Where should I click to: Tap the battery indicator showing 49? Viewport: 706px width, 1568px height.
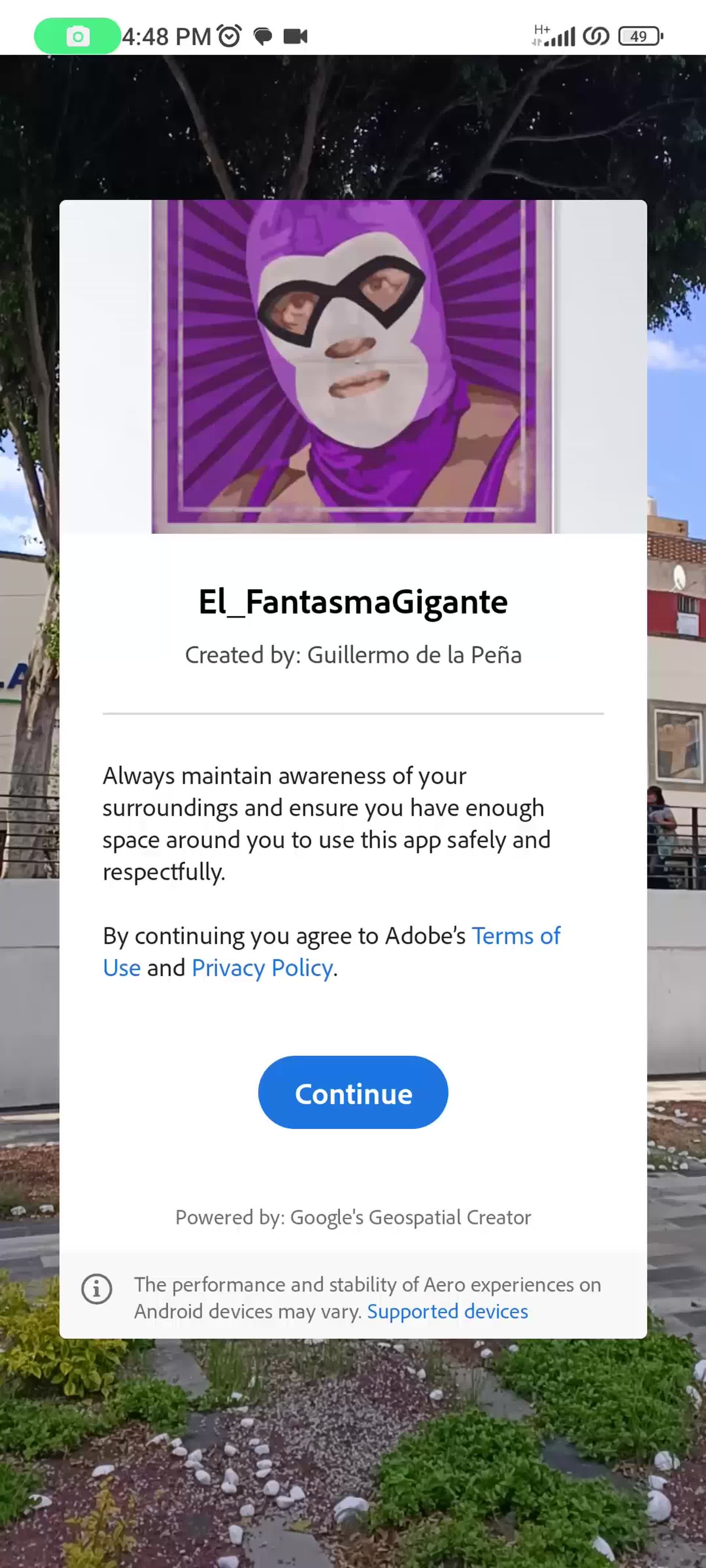coord(639,36)
